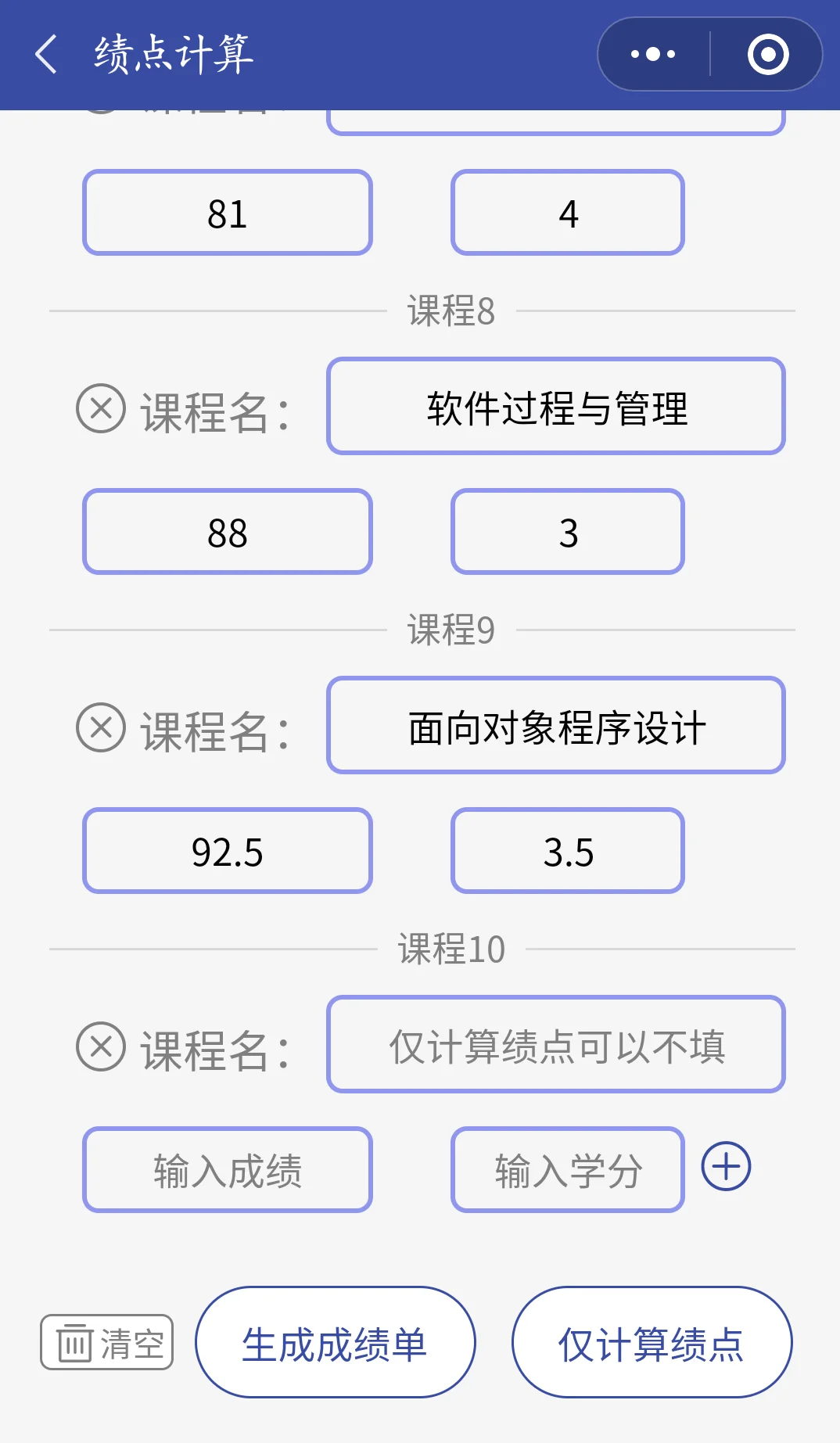Close the mini program via circle icon
Image resolution: width=840 pixels, height=1443 pixels.
click(767, 54)
